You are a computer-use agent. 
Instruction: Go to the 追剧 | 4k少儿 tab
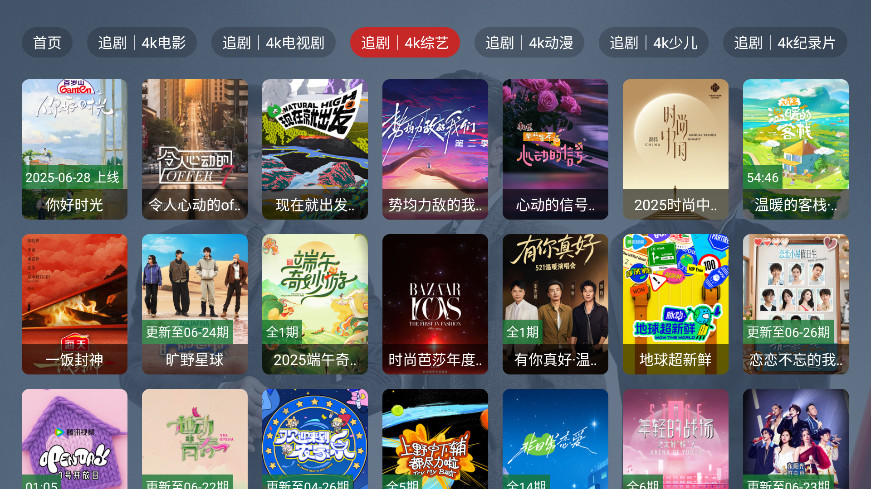point(654,43)
